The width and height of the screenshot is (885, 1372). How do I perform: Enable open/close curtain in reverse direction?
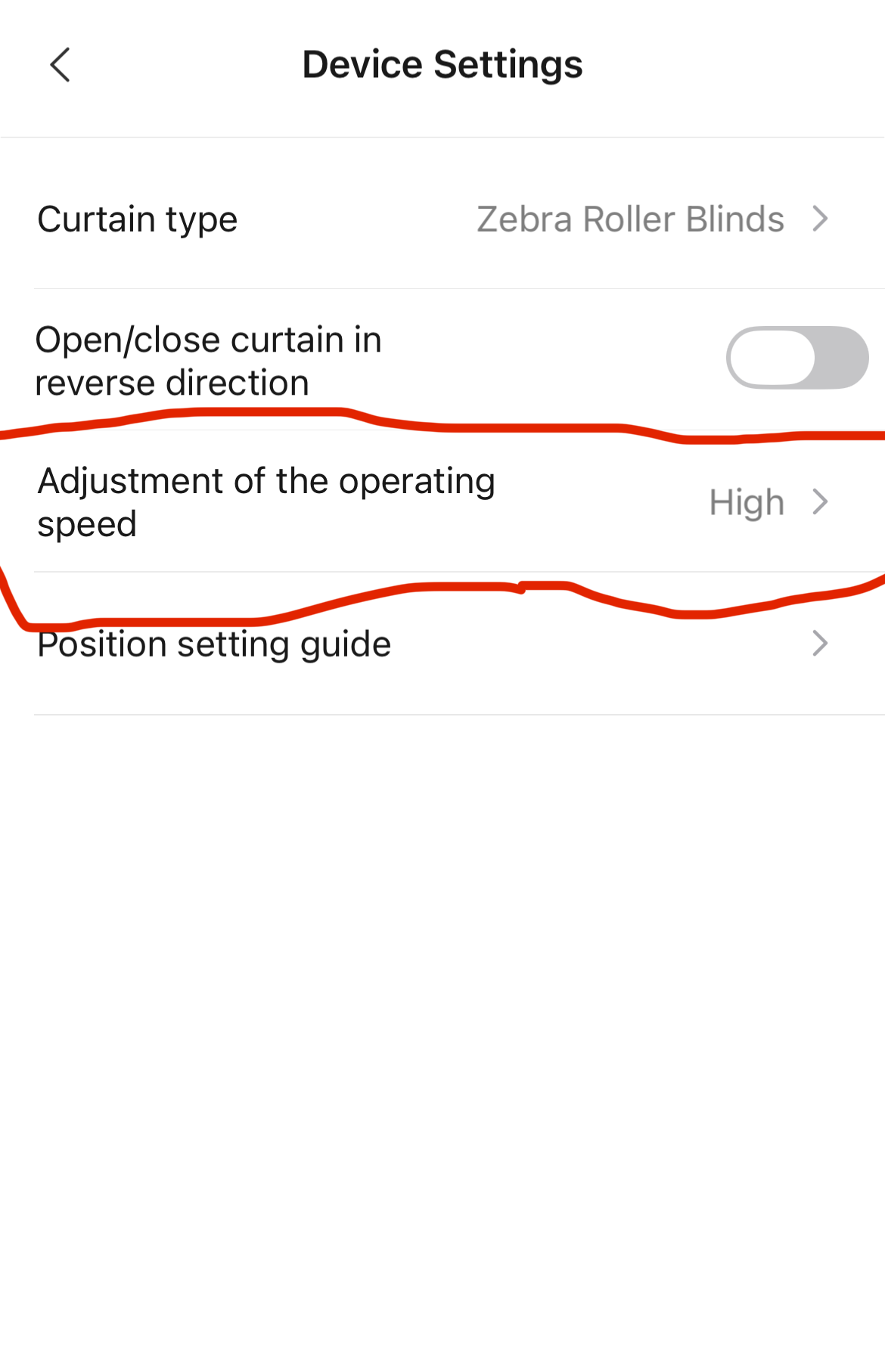[x=796, y=358]
